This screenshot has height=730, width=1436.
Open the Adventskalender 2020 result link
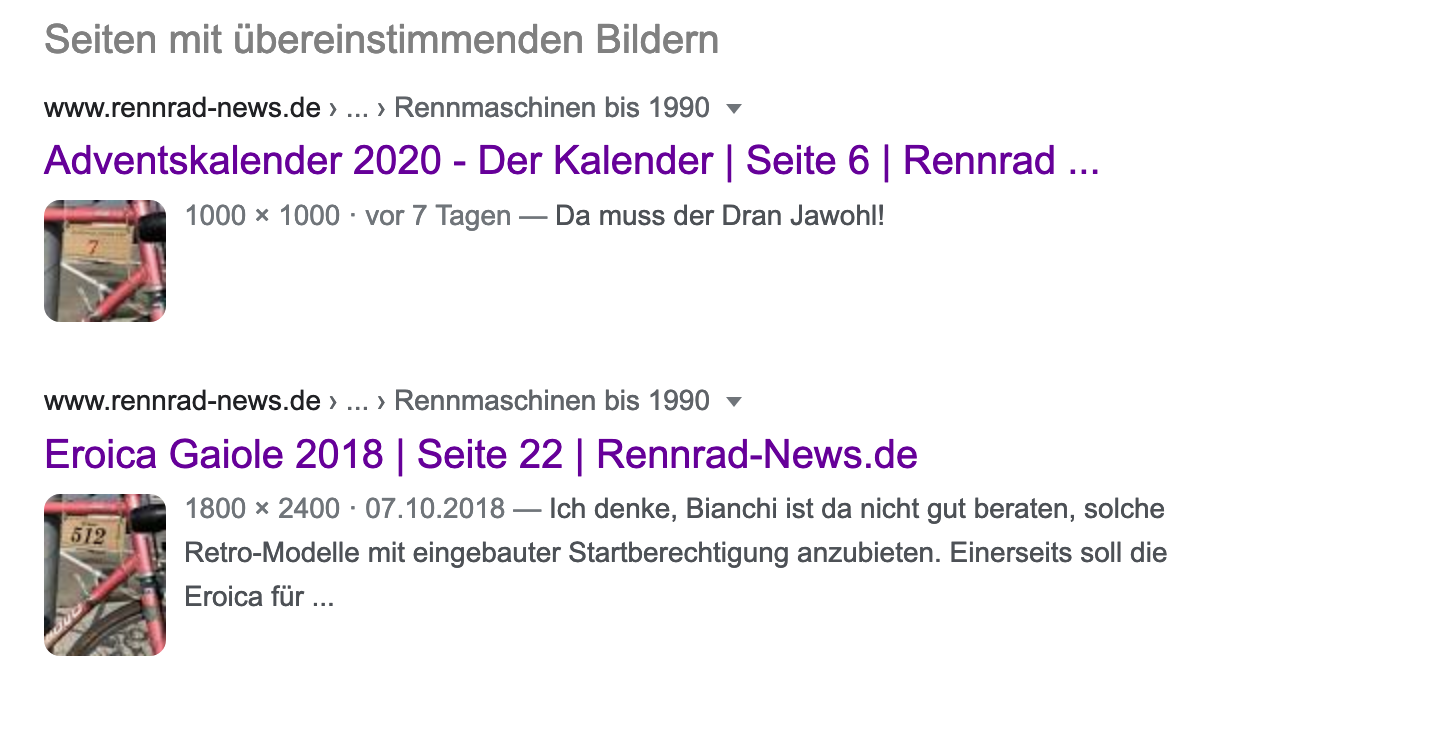[571, 161]
